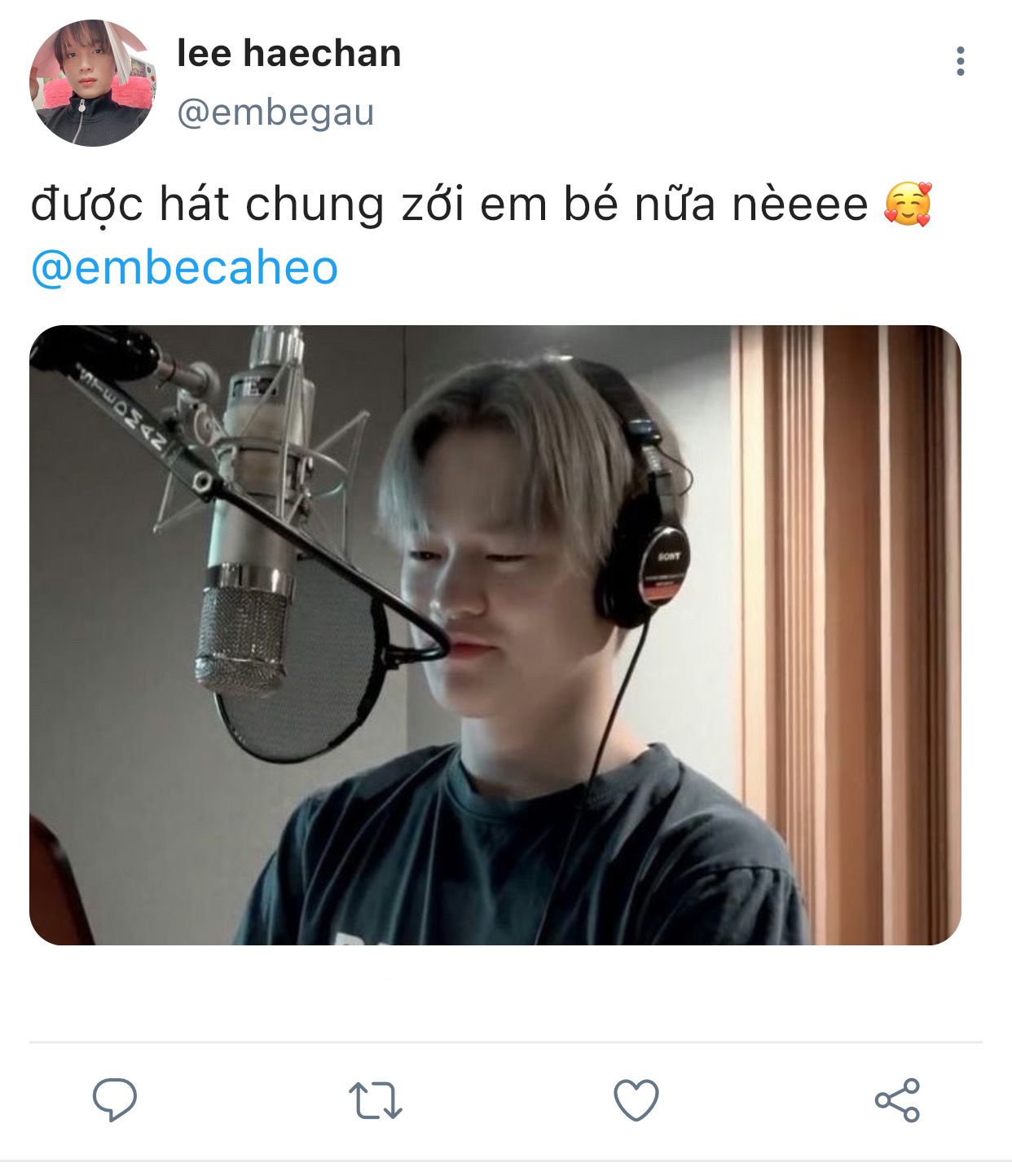1012x1176 pixels.
Task: Open the tweet's overflow menu
Action: (x=961, y=61)
